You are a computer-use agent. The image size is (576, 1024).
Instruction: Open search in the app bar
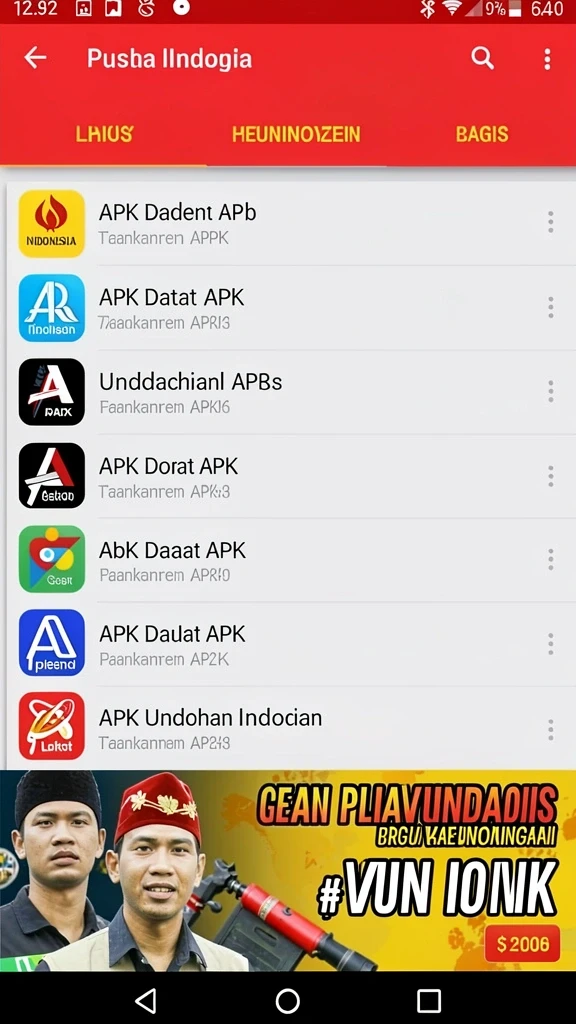click(483, 58)
